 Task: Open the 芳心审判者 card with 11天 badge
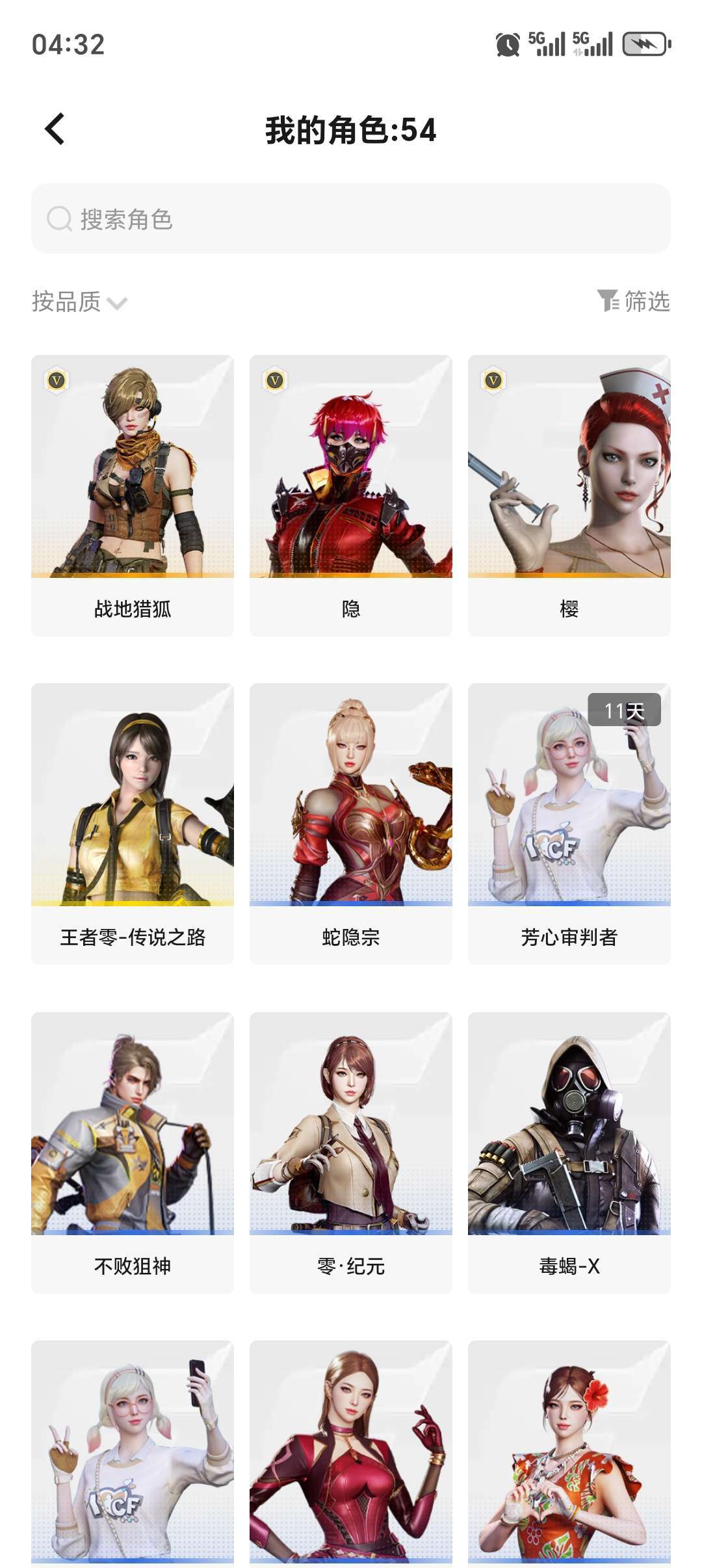coord(569,822)
